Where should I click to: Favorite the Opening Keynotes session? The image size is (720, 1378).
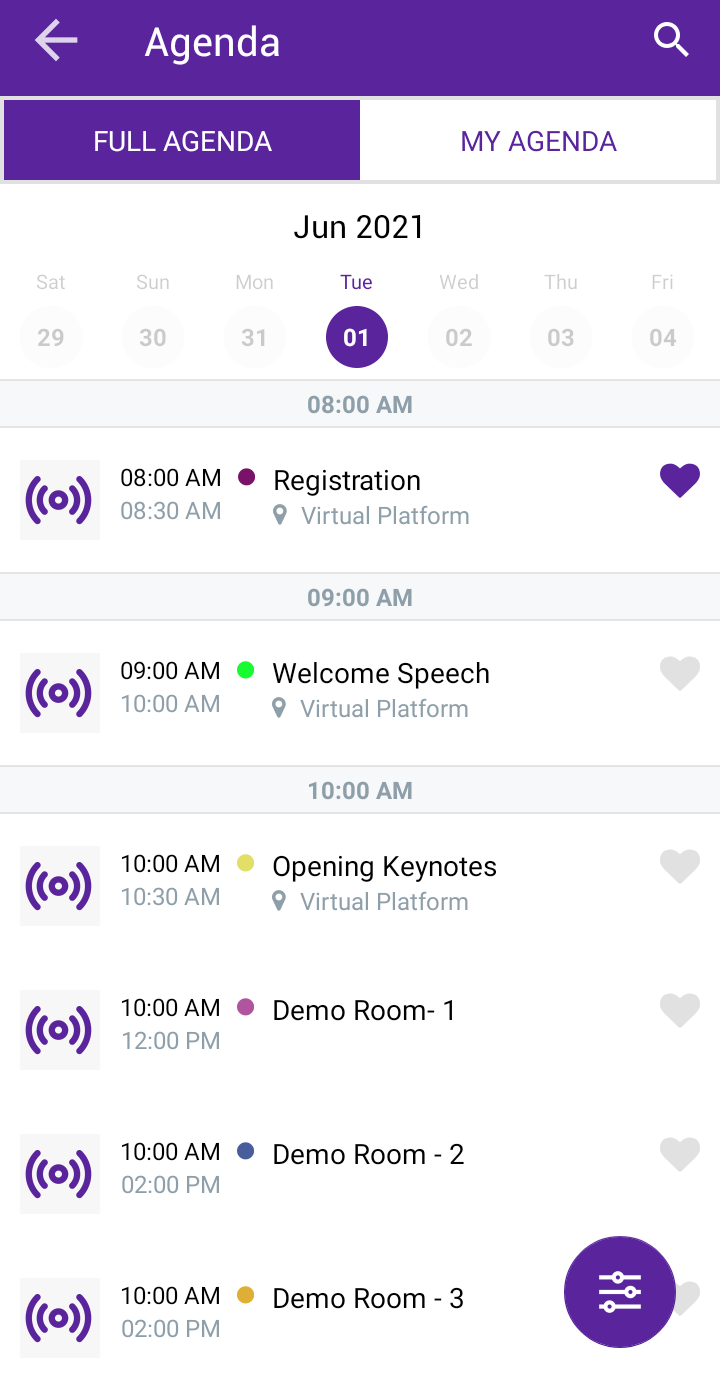click(x=680, y=867)
